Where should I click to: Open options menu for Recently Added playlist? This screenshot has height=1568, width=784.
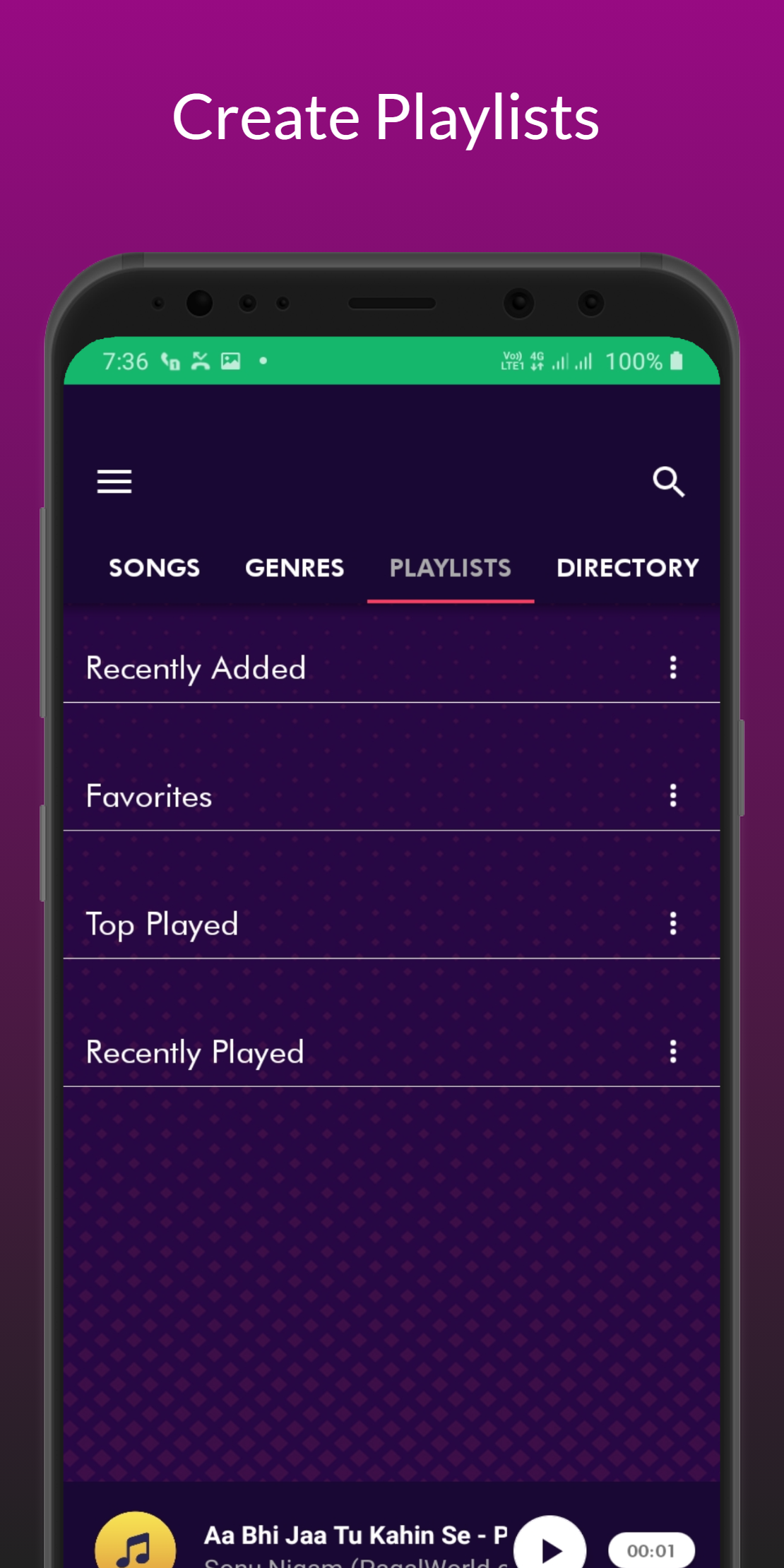[x=673, y=668]
